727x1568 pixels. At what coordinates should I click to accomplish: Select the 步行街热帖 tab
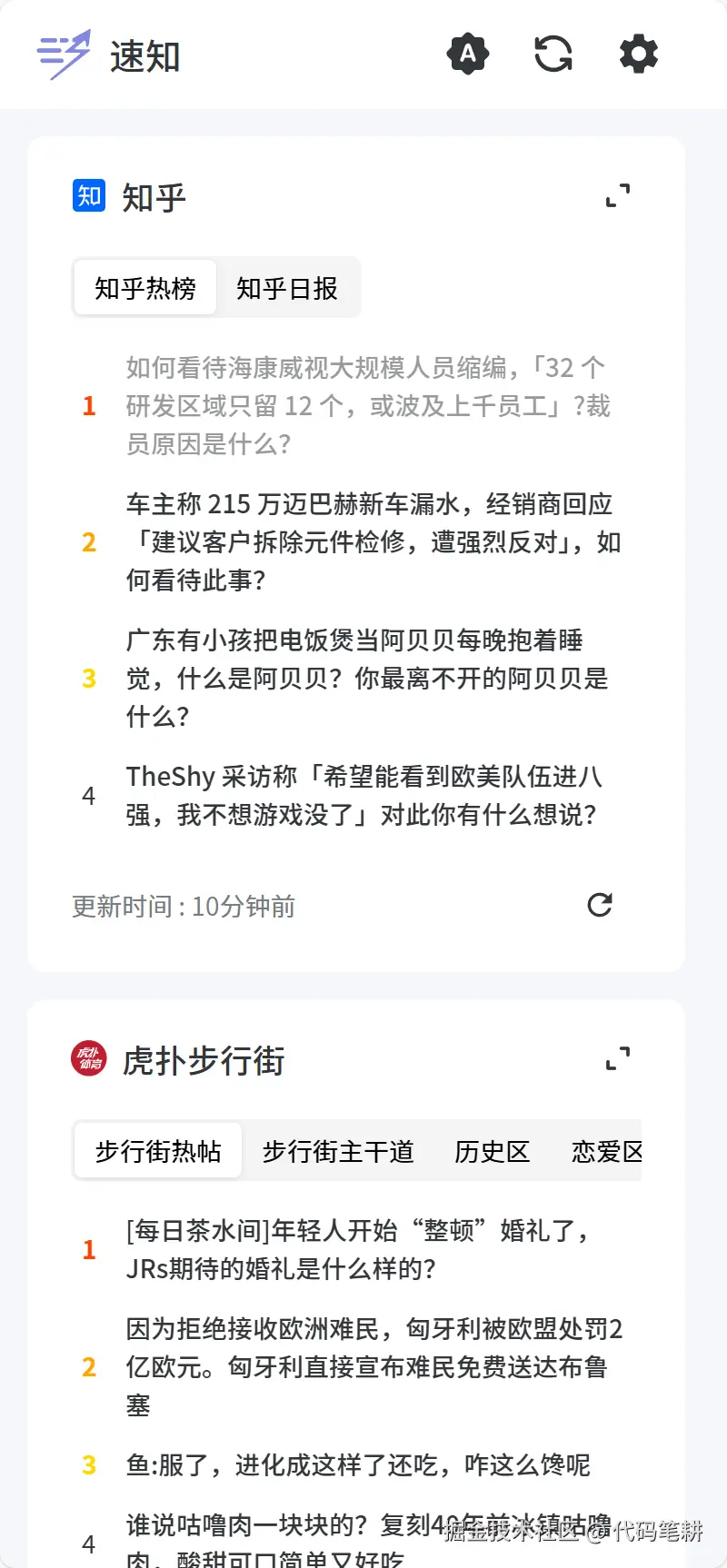[158, 1151]
